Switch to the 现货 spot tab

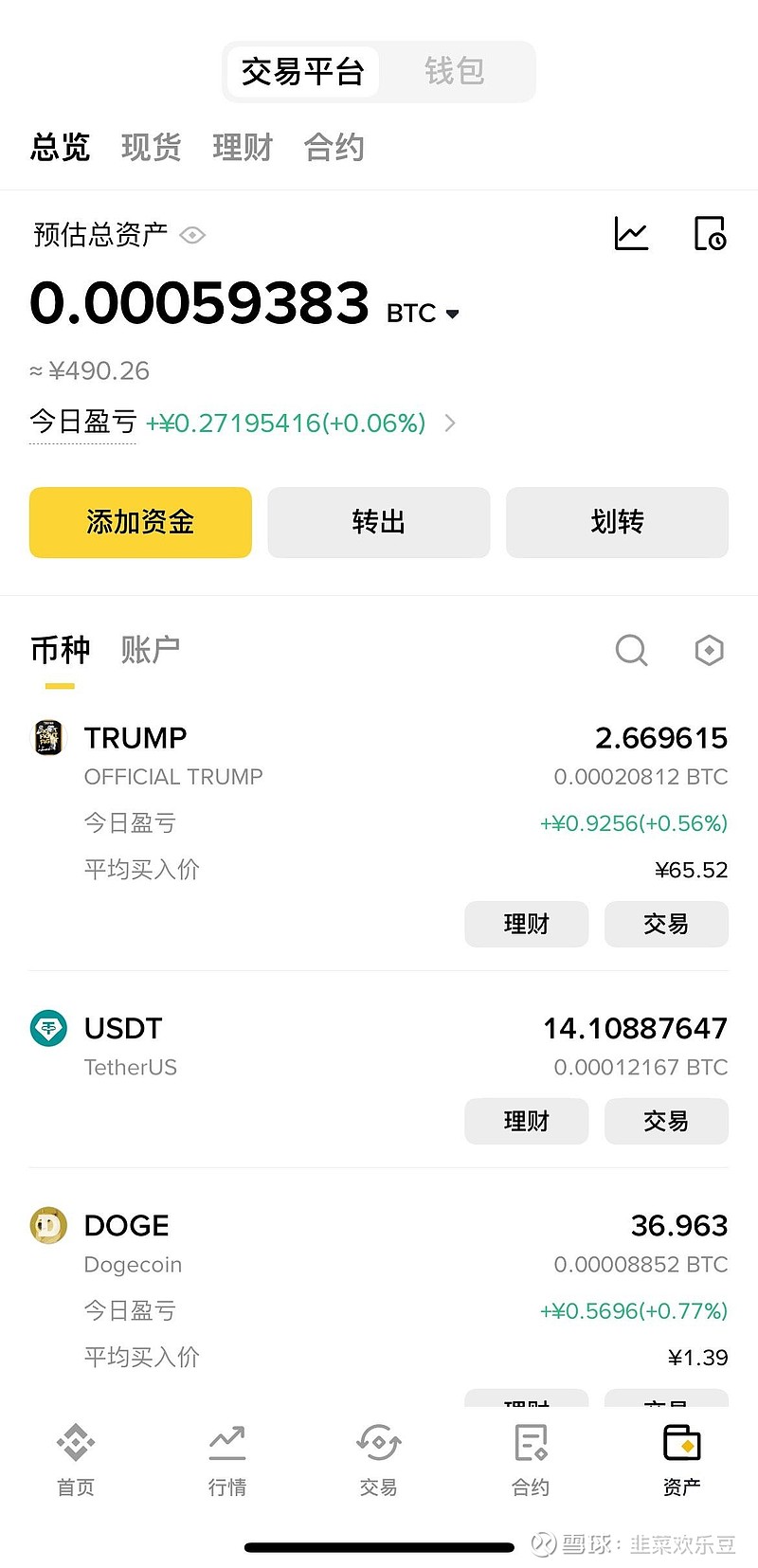tap(150, 148)
